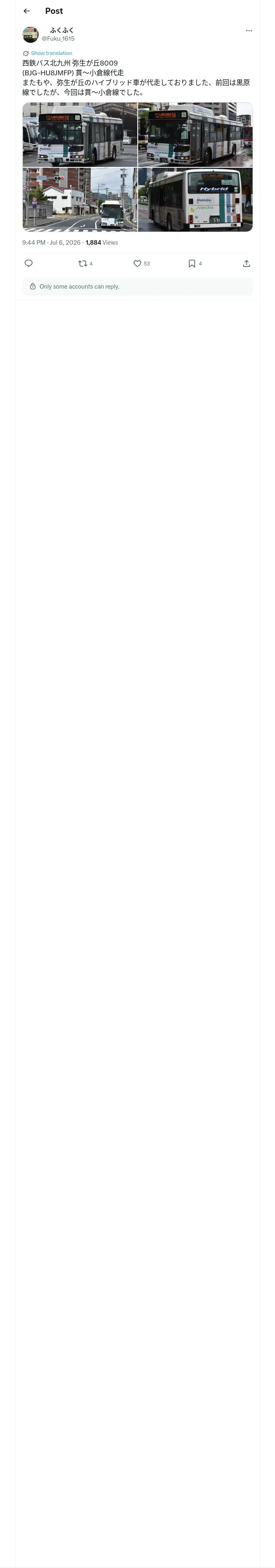This screenshot has width=275, height=1568.
Task: Go back using the arrow icon
Action: pyautogui.click(x=26, y=11)
